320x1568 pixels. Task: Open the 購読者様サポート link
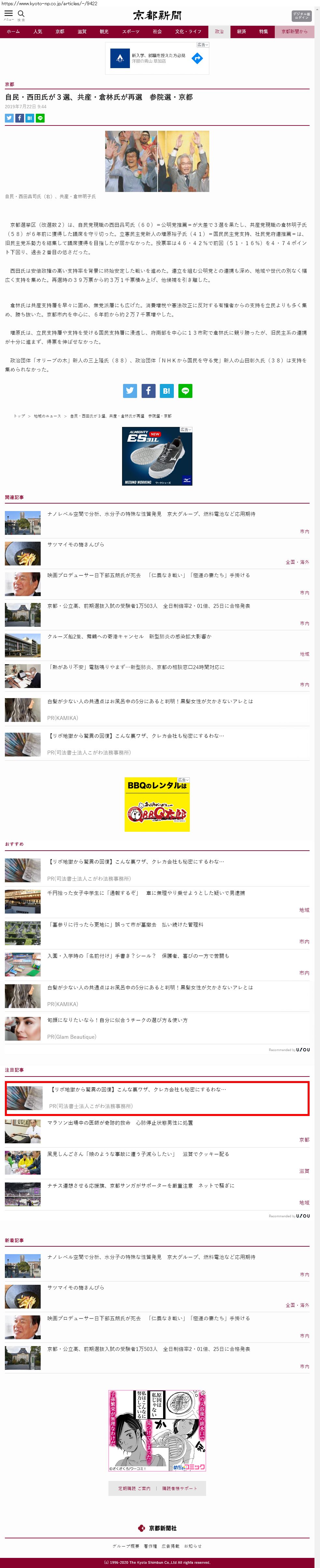(179, 1488)
